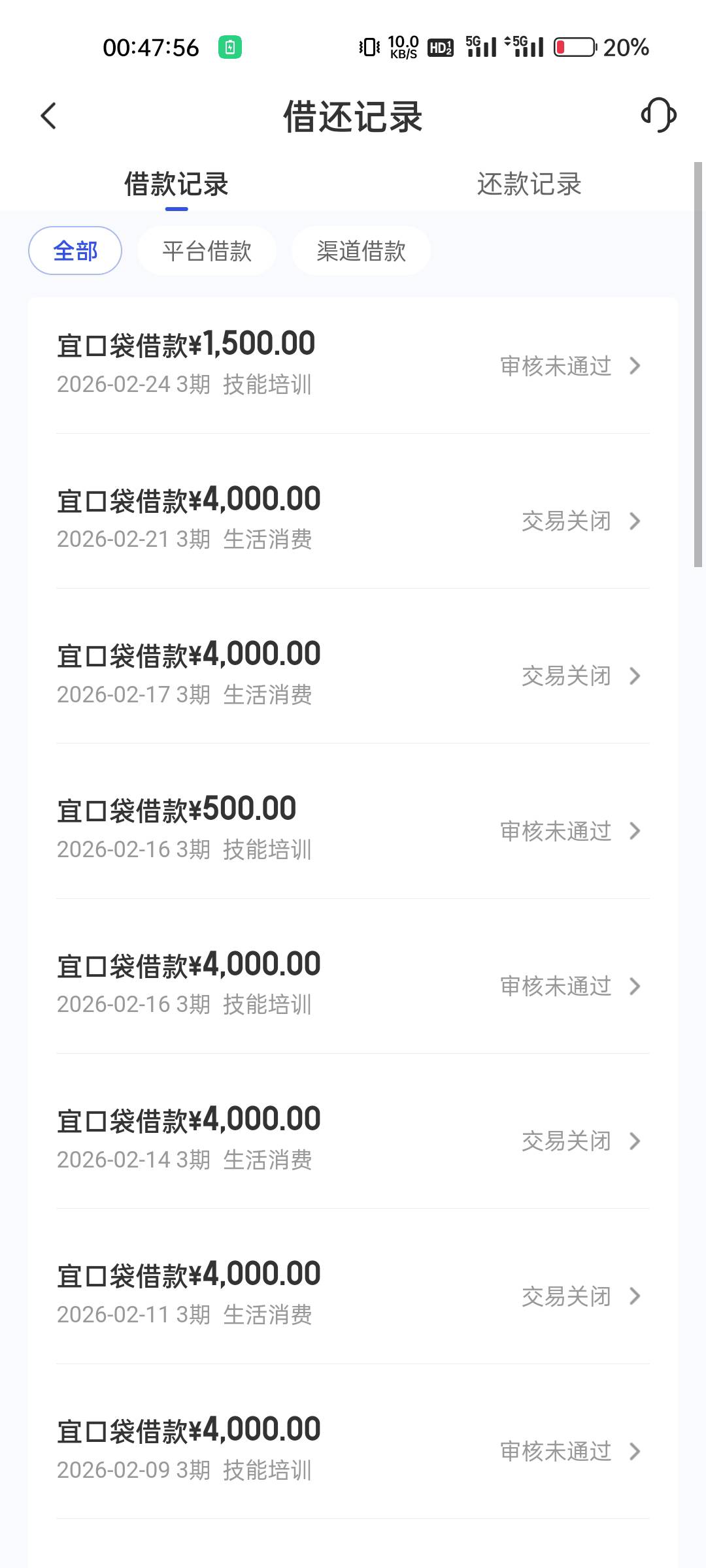Check the 2026-02-14 loan record
The height and width of the screenshot is (1568, 706).
point(353,1140)
